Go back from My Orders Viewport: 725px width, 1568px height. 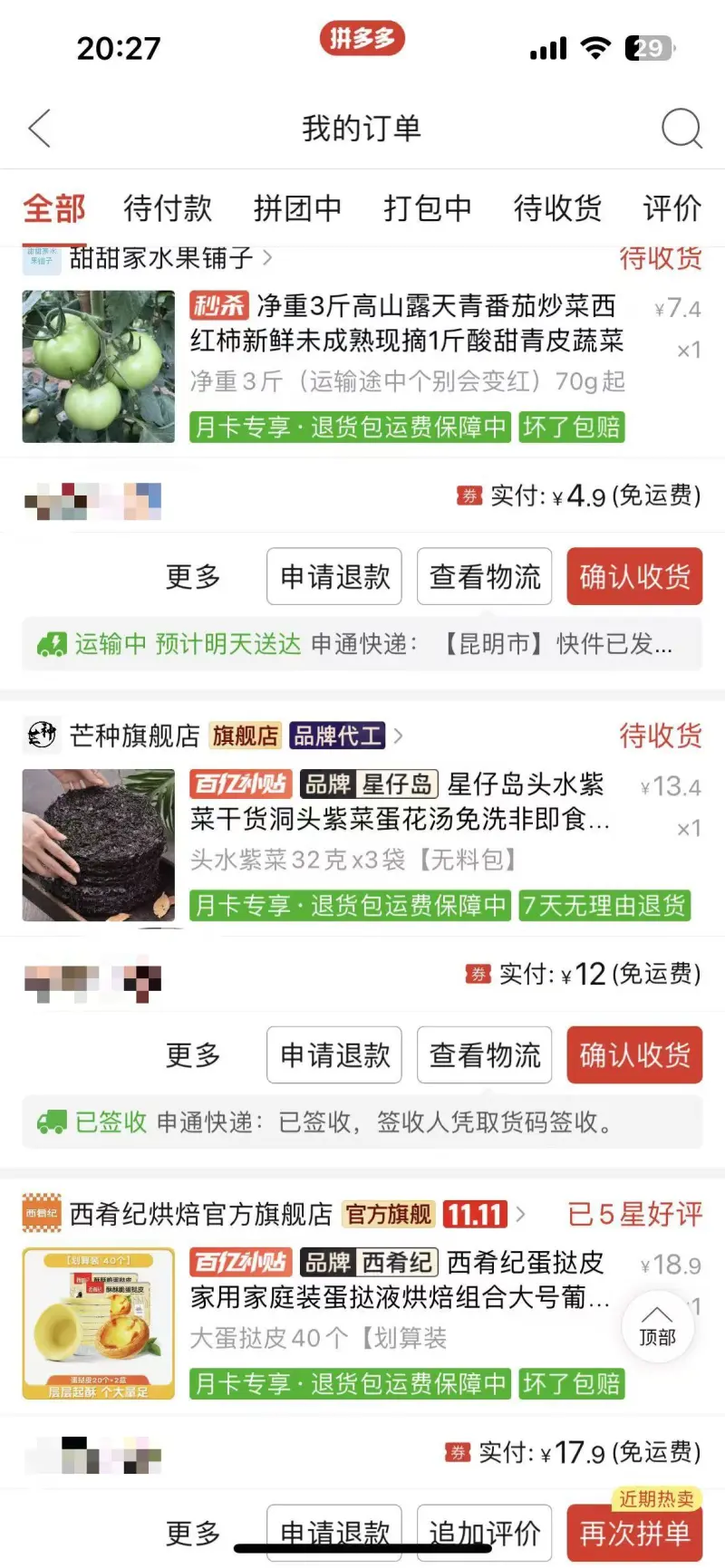(x=40, y=129)
